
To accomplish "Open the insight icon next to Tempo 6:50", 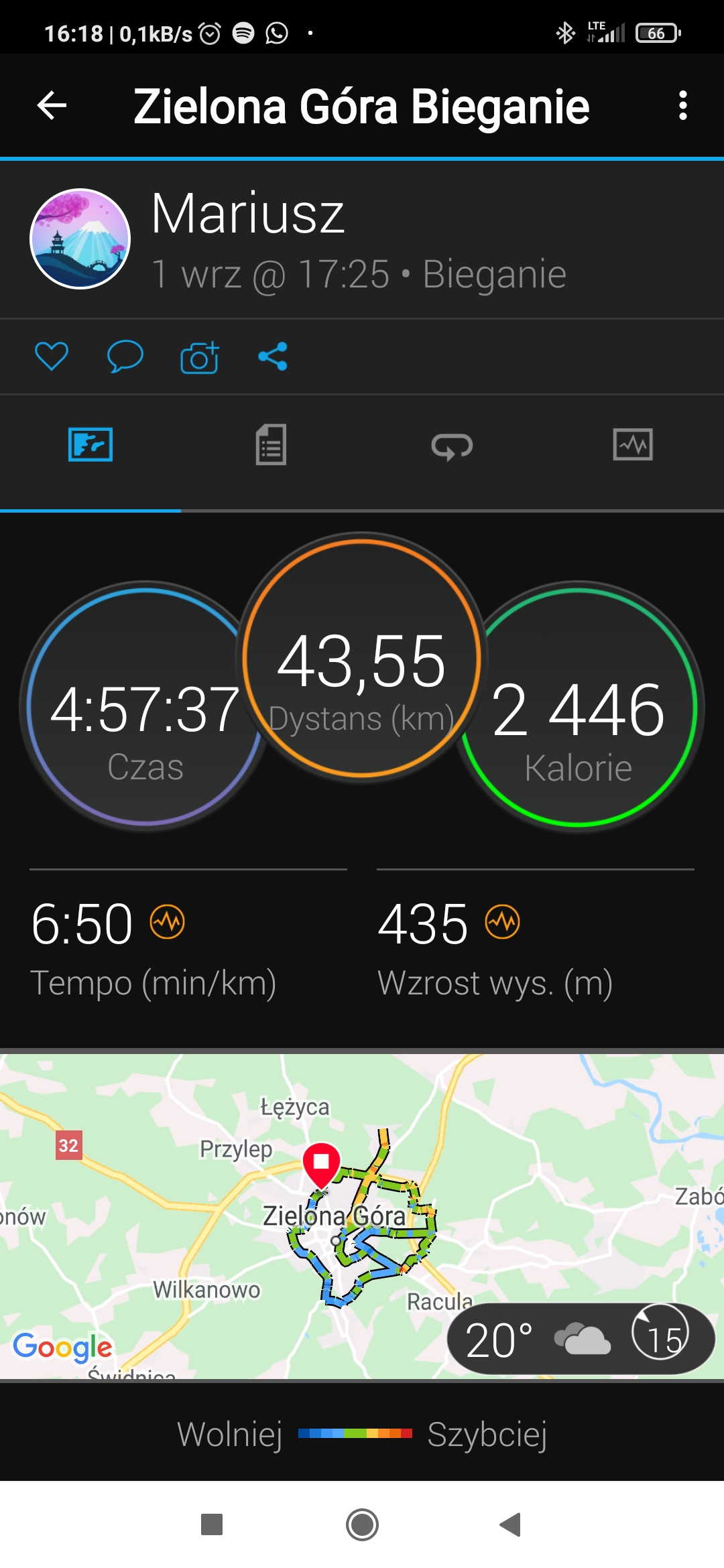I will click(167, 923).
